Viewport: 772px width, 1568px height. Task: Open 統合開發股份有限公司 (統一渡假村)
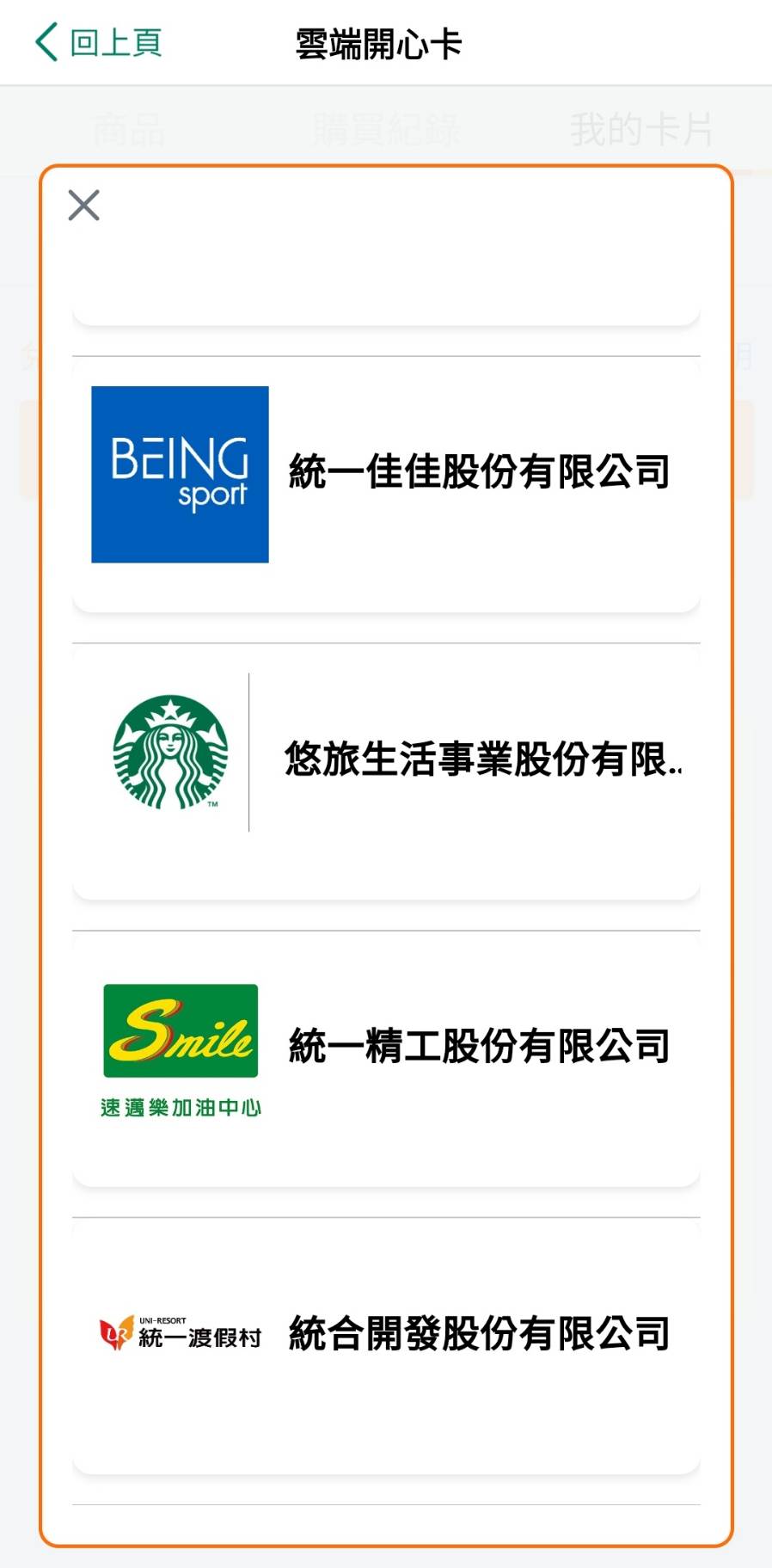pyautogui.click(x=386, y=1334)
